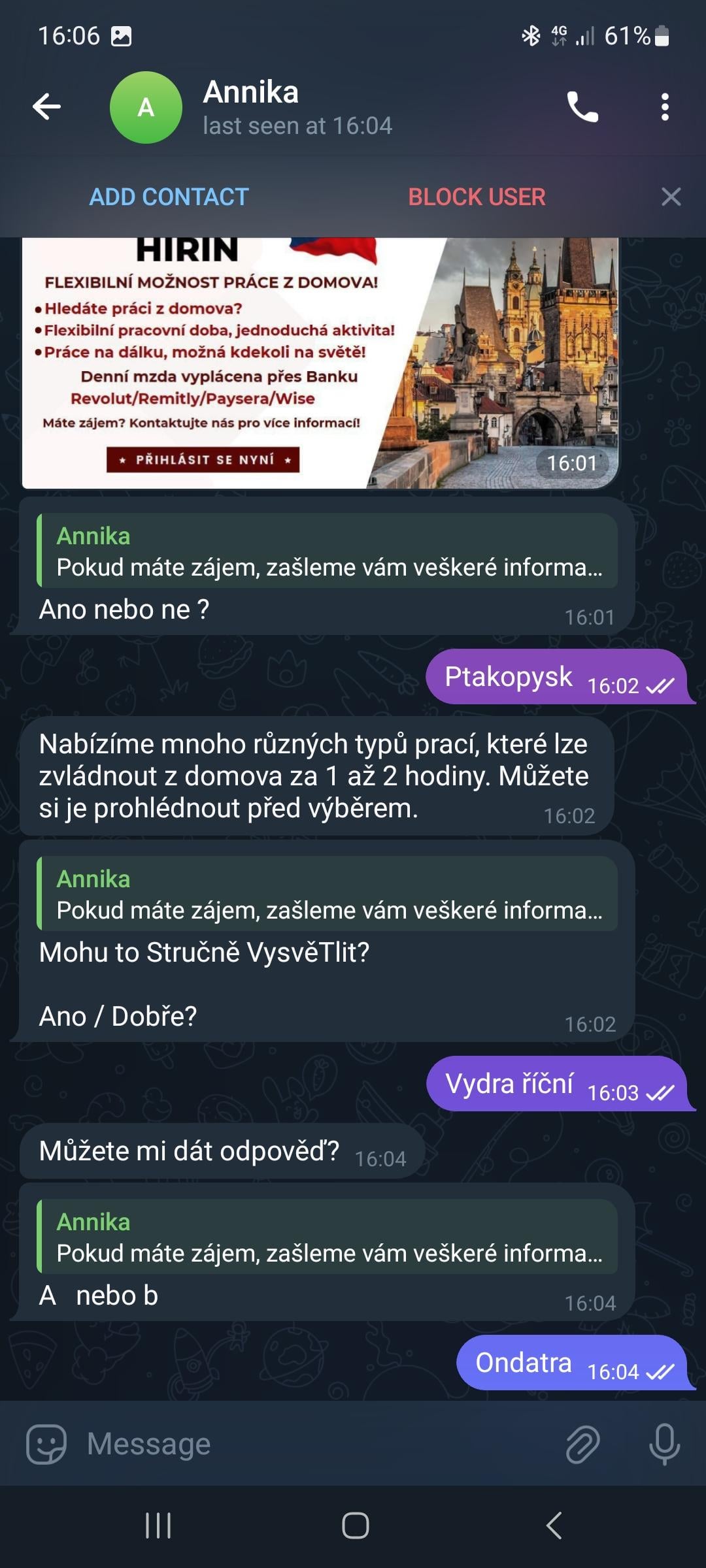This screenshot has width=706, height=1568.
Task: Attach a file to the message
Action: click(582, 1443)
